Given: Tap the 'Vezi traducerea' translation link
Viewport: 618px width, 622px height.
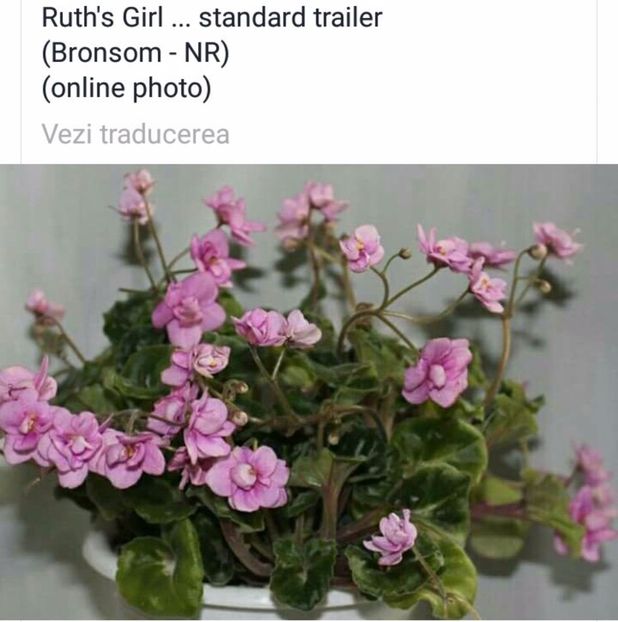Looking at the screenshot, I should click(x=135, y=134).
